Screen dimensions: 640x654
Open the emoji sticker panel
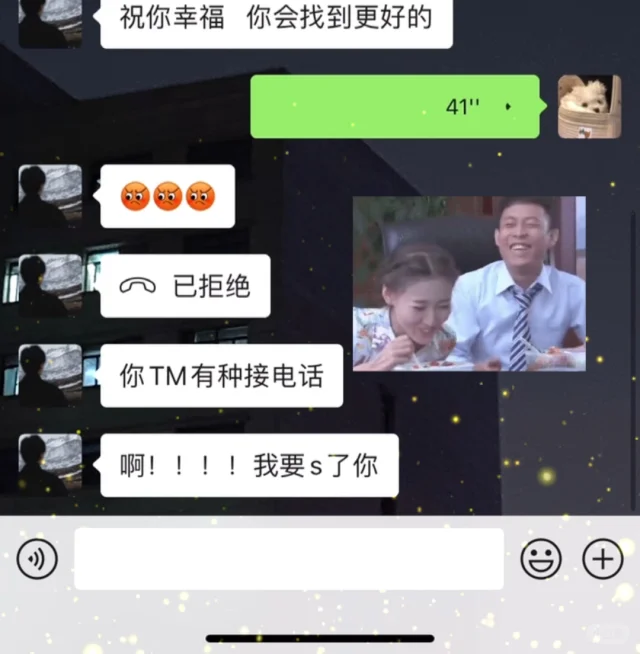[540, 559]
